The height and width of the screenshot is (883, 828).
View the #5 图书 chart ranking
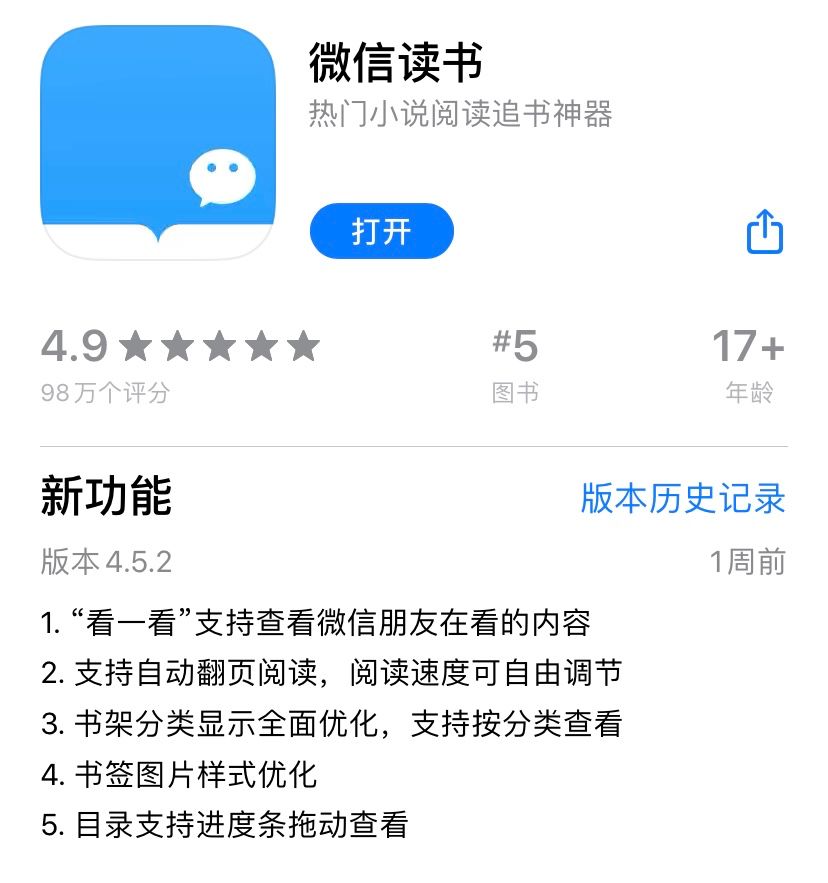point(515,363)
